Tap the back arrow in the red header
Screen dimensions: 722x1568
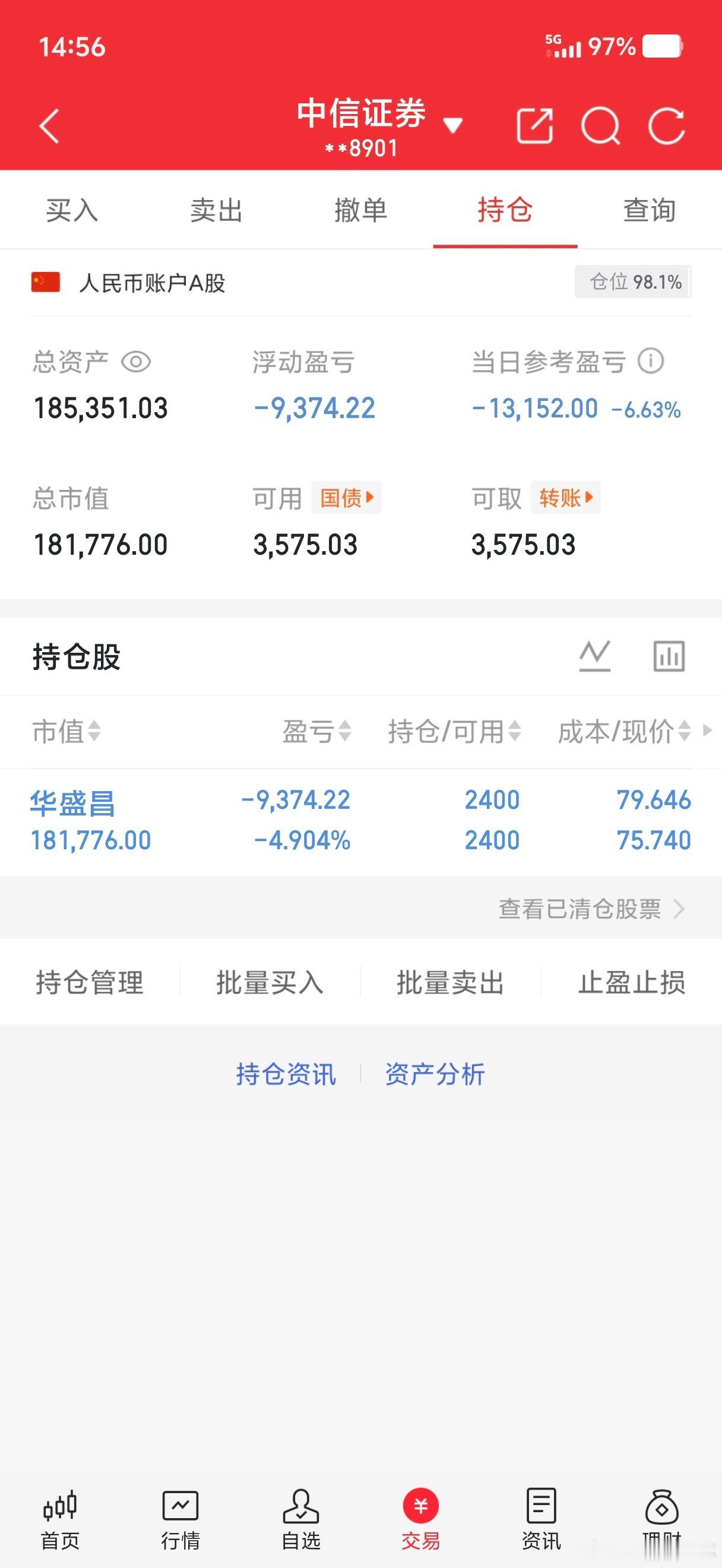click(x=49, y=127)
